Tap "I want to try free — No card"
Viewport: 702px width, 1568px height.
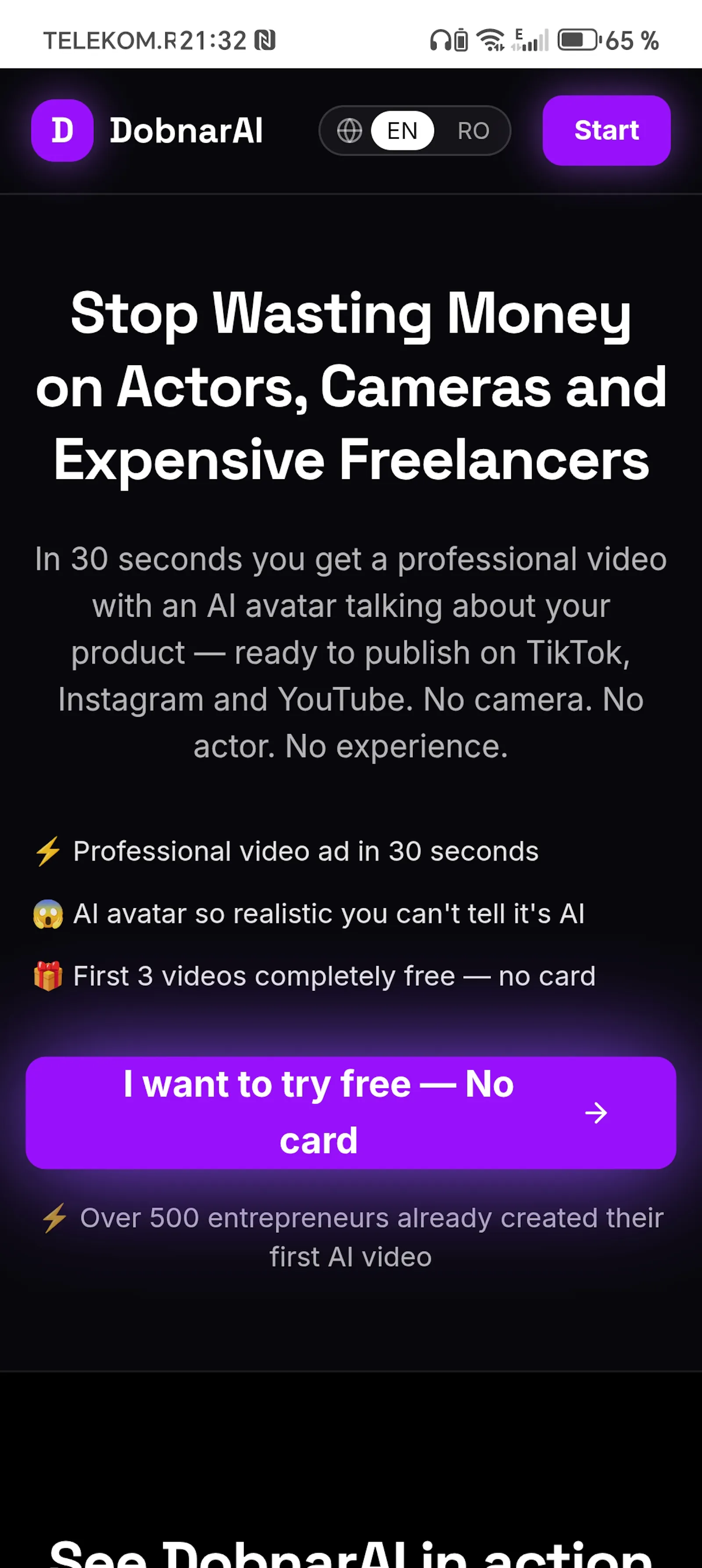[351, 1112]
